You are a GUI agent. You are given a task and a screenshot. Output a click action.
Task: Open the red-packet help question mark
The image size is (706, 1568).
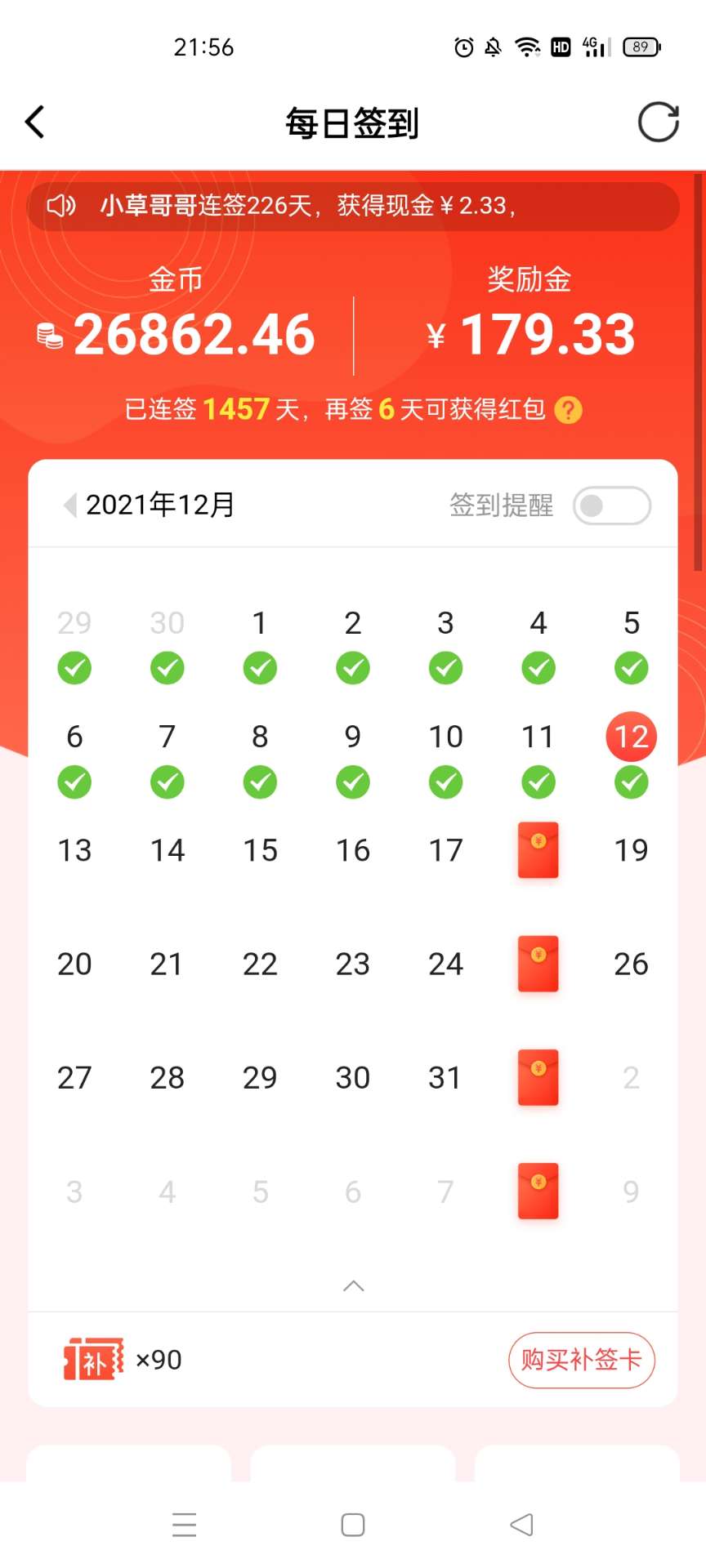point(568,409)
